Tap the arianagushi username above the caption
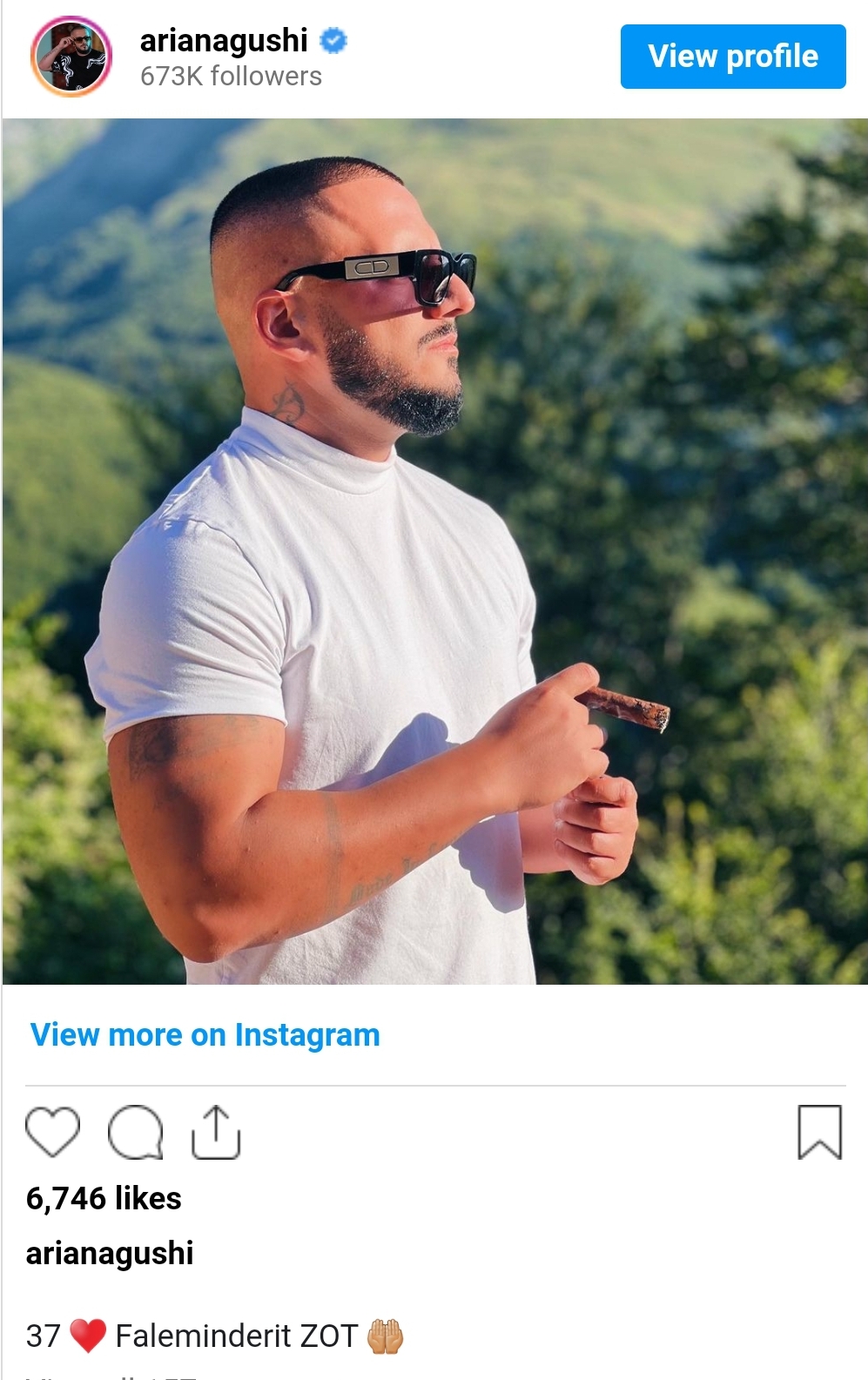 (110, 1253)
